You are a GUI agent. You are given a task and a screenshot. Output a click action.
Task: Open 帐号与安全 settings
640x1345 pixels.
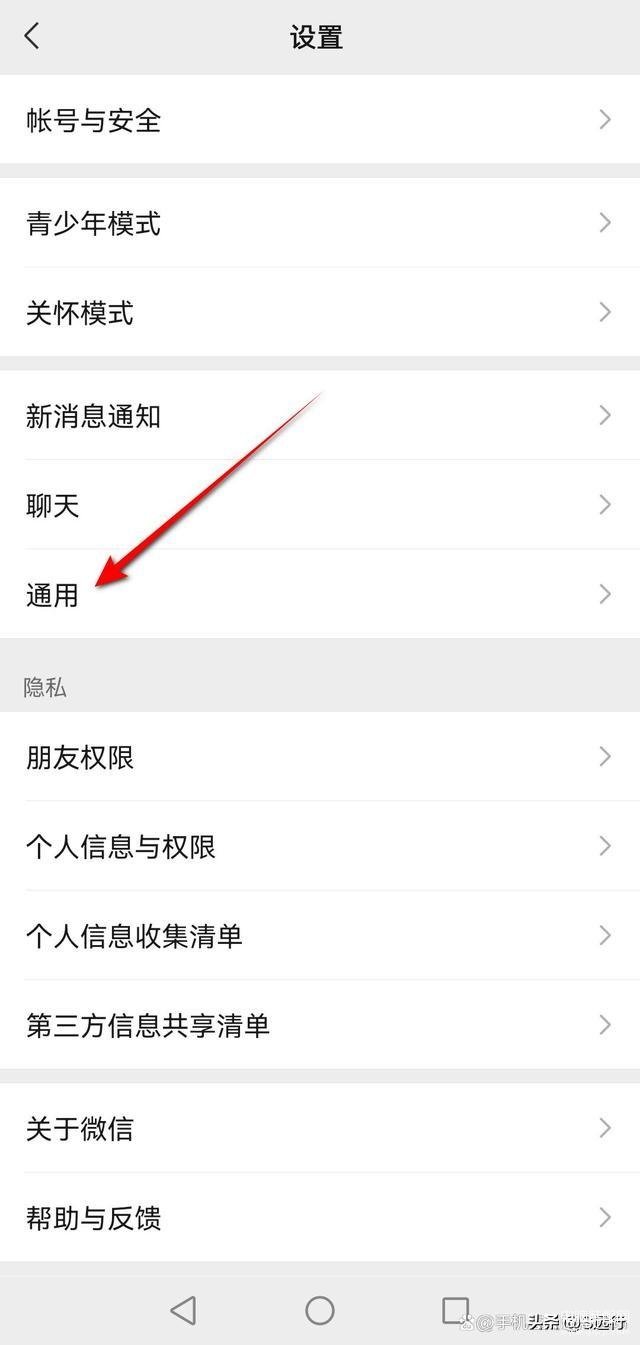click(x=320, y=120)
